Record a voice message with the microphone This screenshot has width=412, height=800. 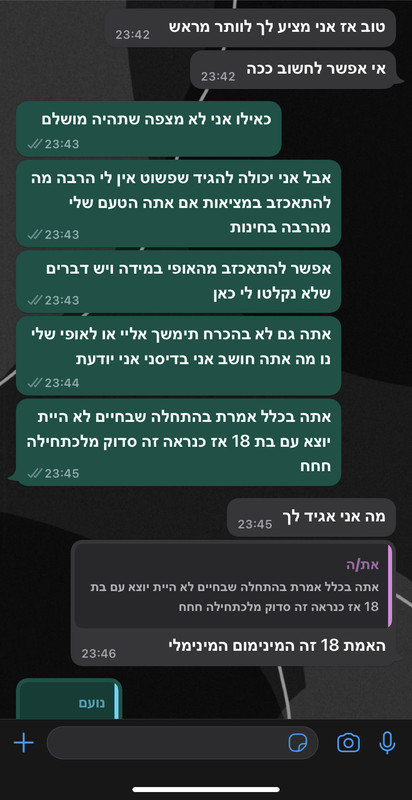coord(388,743)
